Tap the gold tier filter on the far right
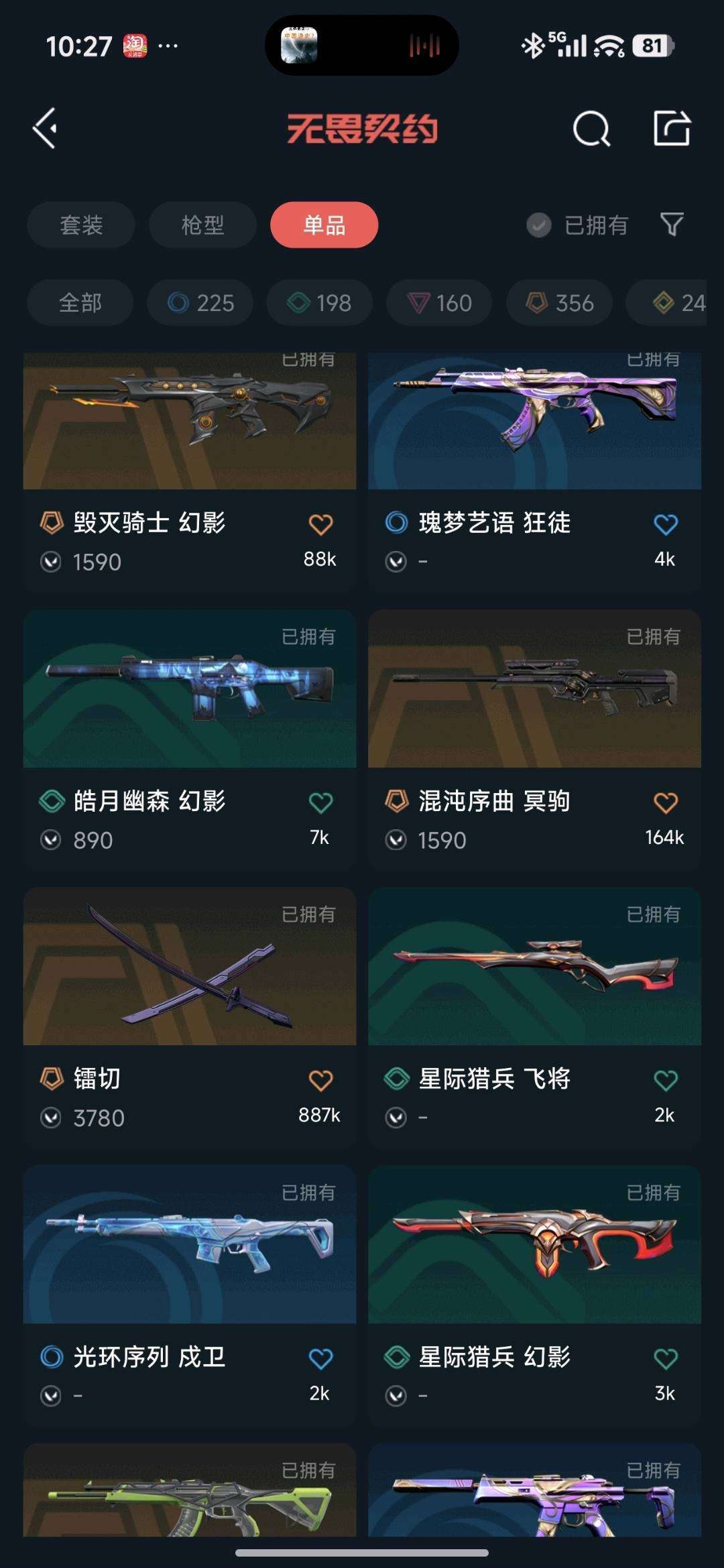The width and height of the screenshot is (724, 1568). pos(674,302)
